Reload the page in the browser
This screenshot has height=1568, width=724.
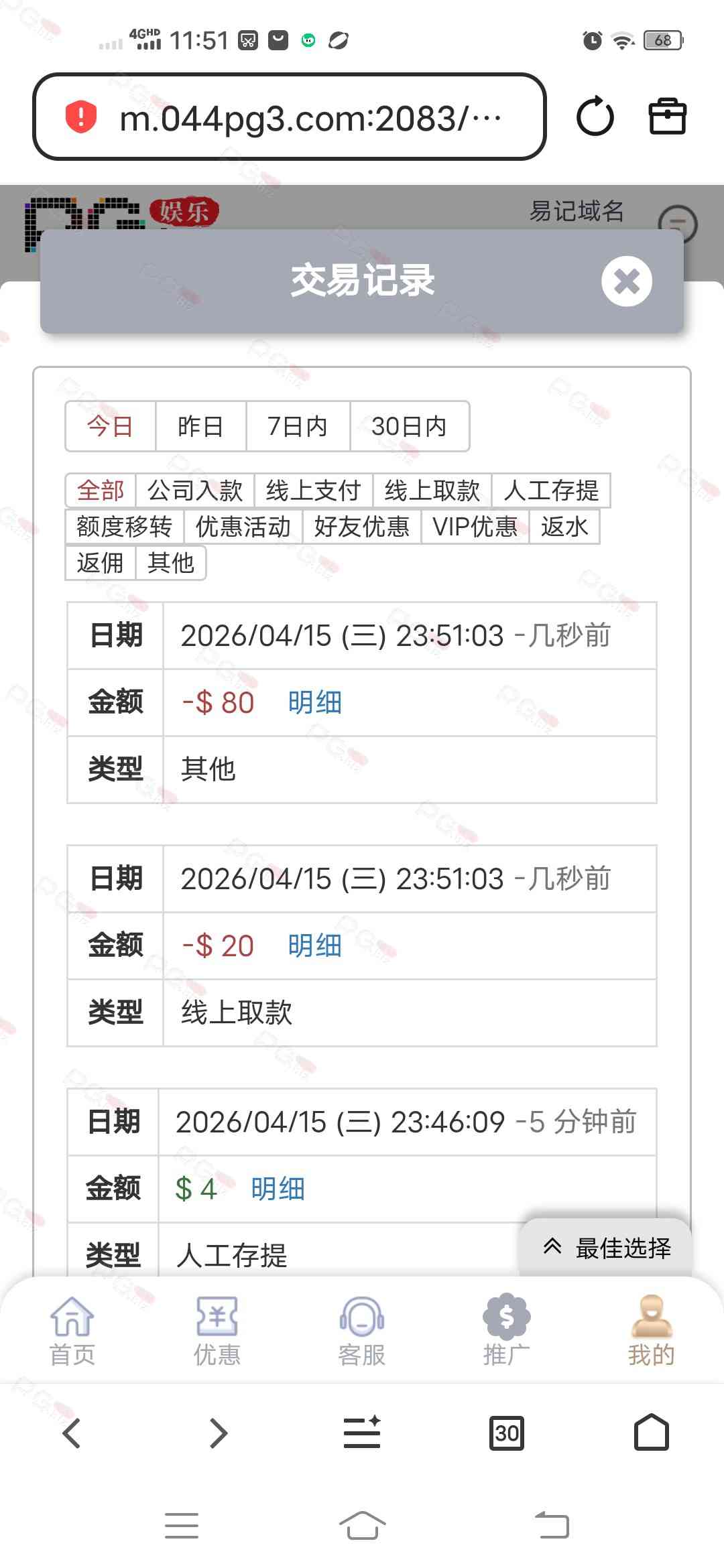coord(595,117)
